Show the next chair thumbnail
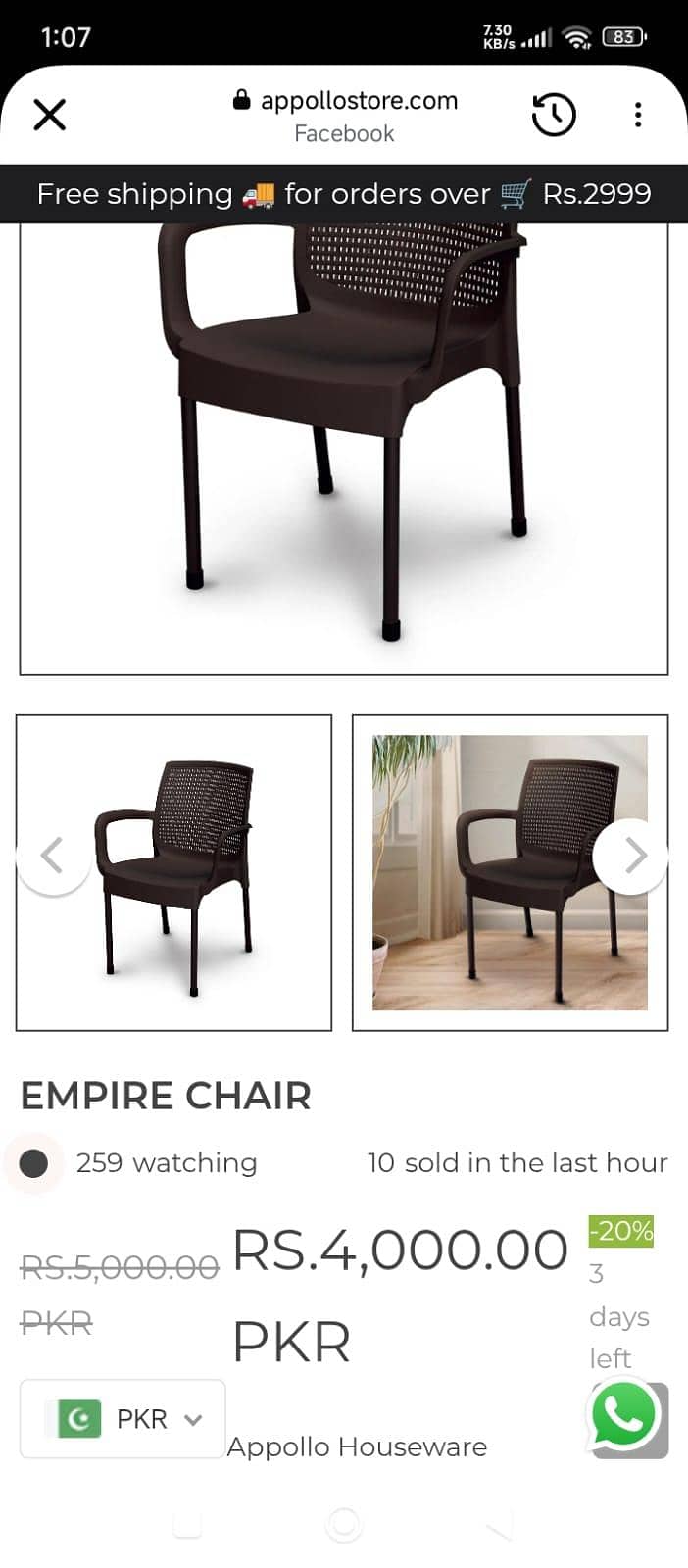 [x=633, y=856]
